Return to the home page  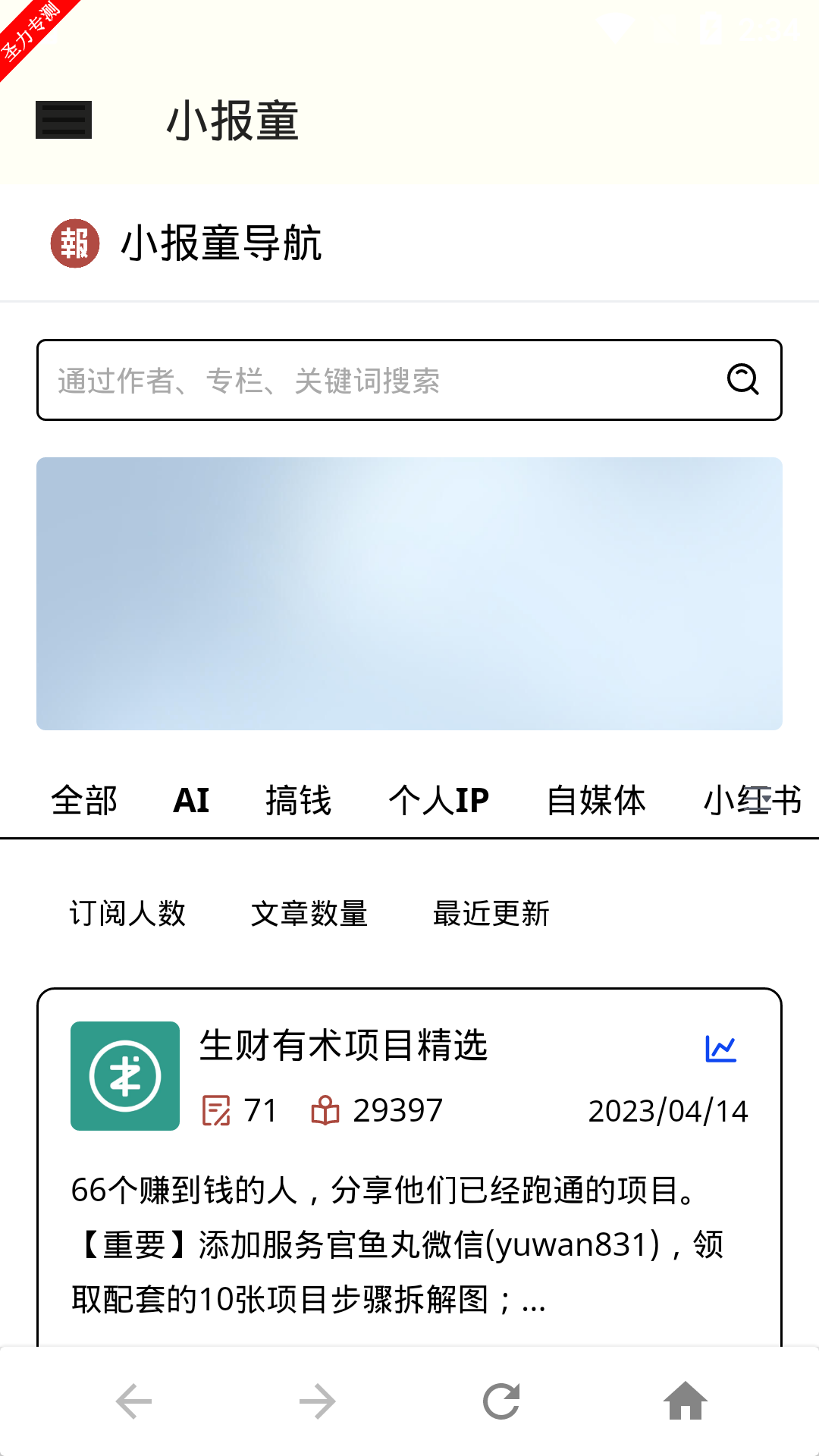[686, 1401]
